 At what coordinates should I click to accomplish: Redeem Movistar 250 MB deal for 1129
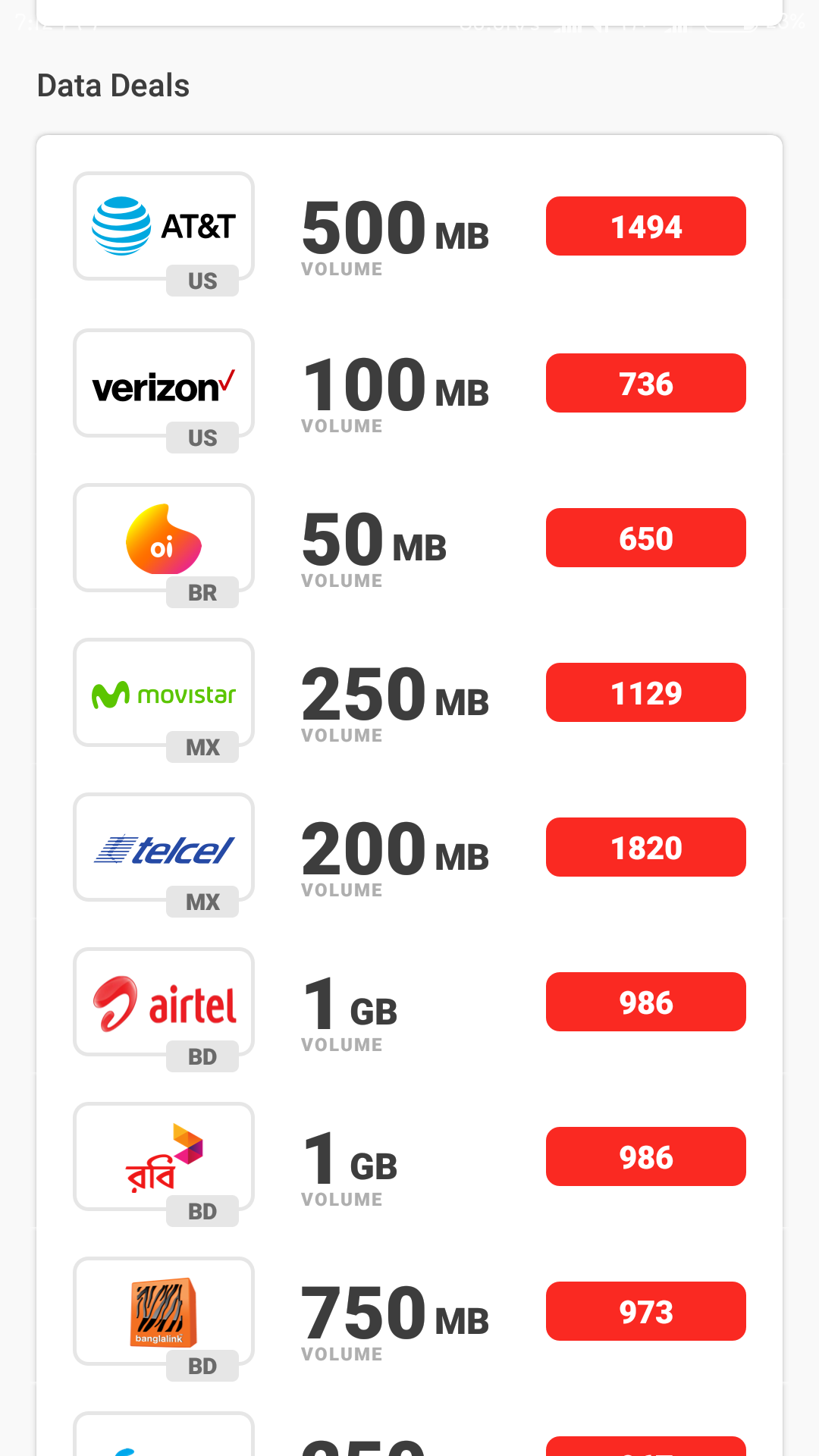646,692
